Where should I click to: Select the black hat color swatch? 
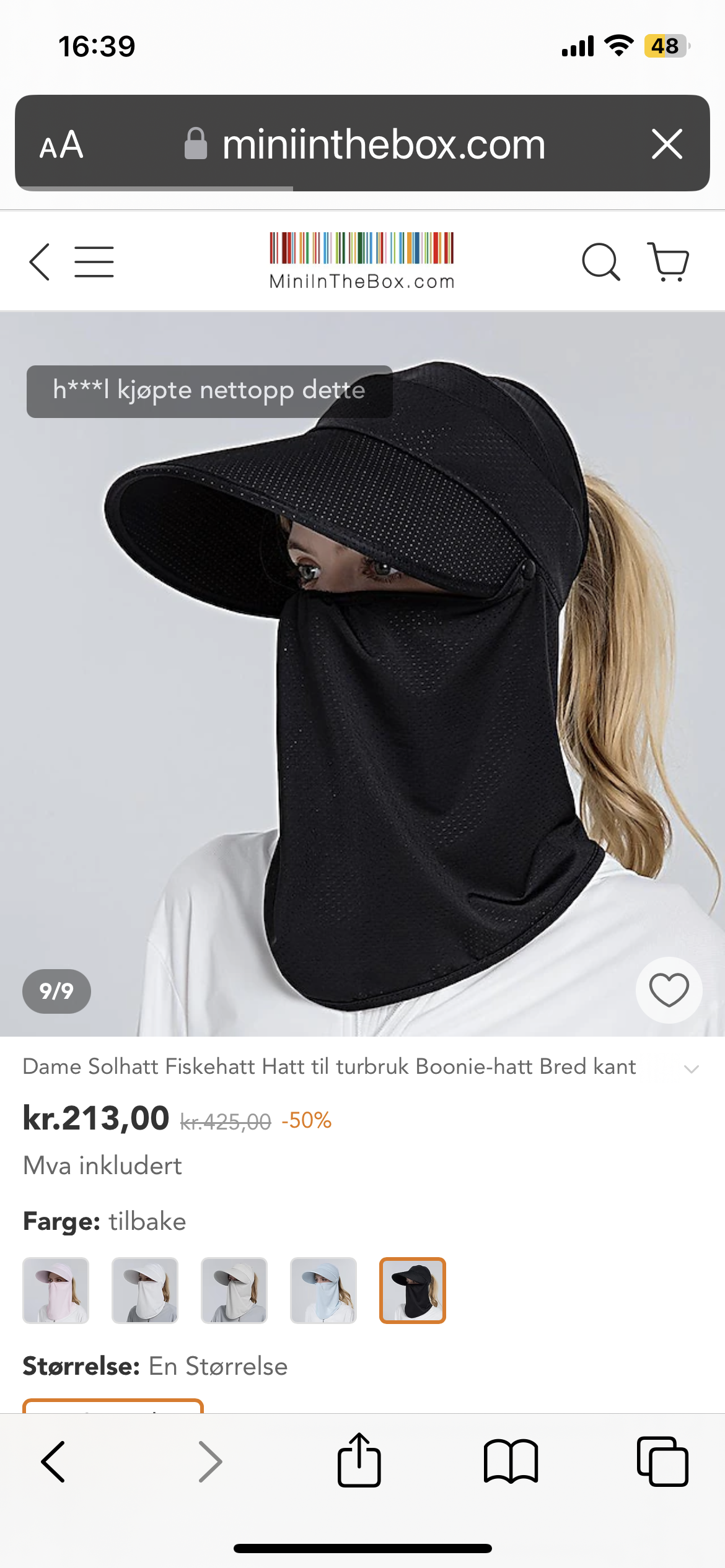[413, 1290]
